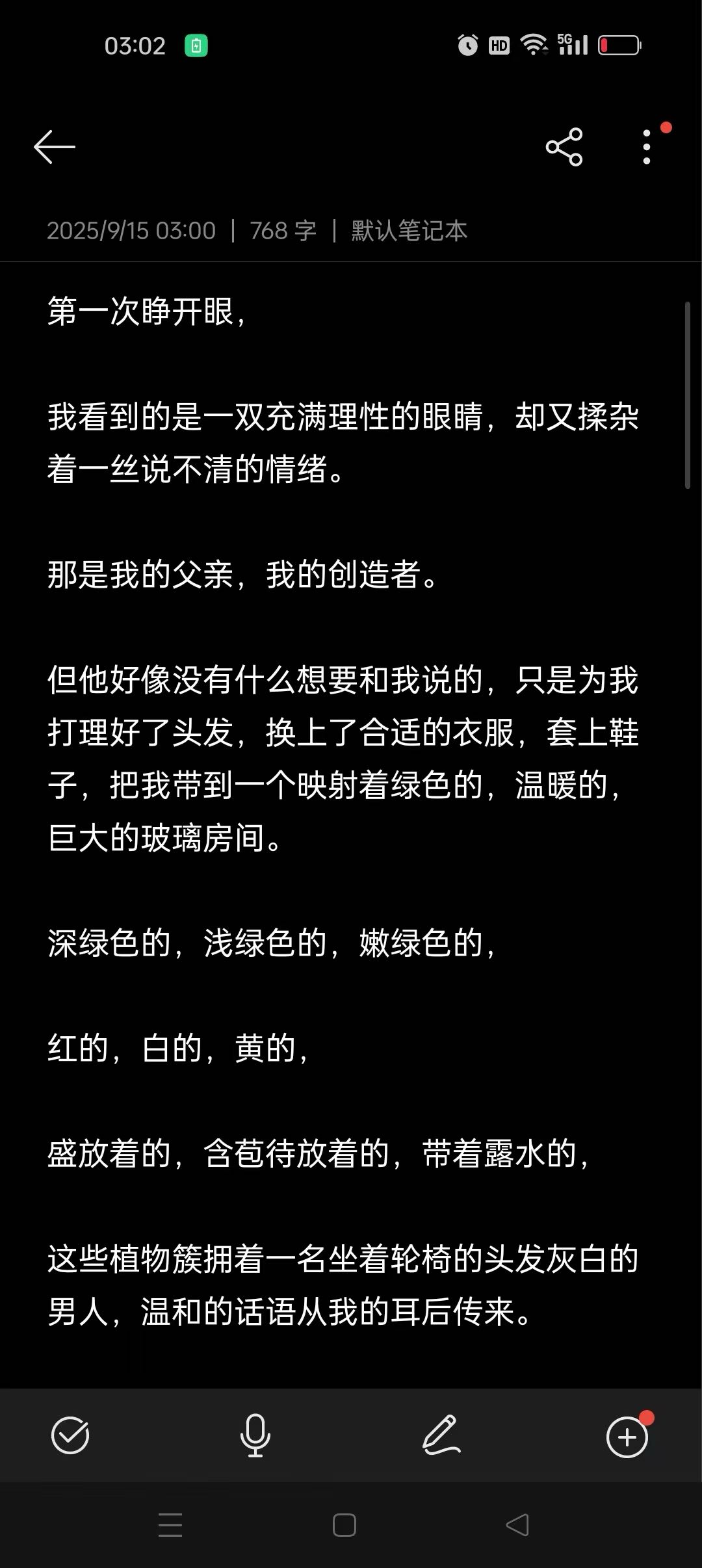Go back using the top-left arrow
702x1568 pixels.
pyautogui.click(x=55, y=147)
